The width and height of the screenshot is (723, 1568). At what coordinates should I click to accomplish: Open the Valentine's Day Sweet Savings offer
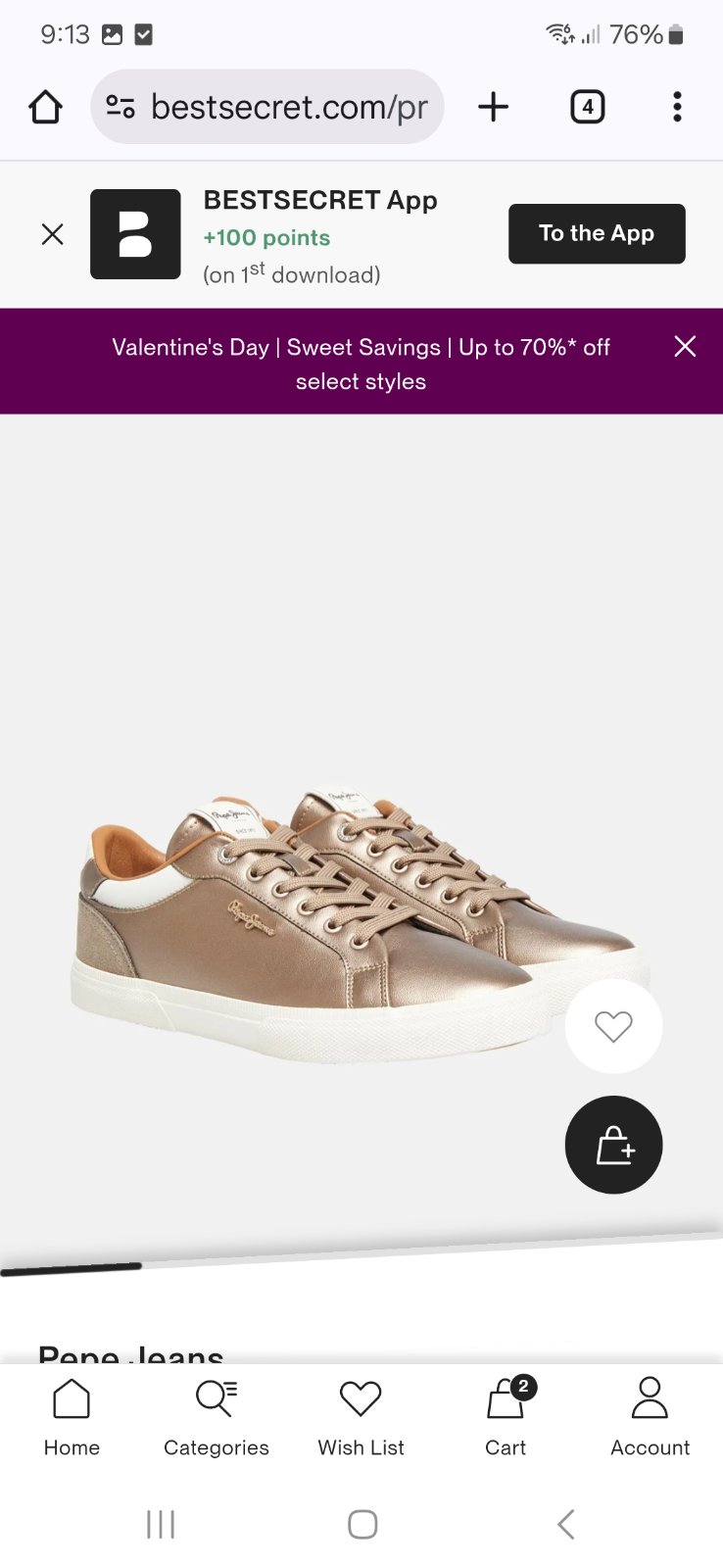coord(361,363)
